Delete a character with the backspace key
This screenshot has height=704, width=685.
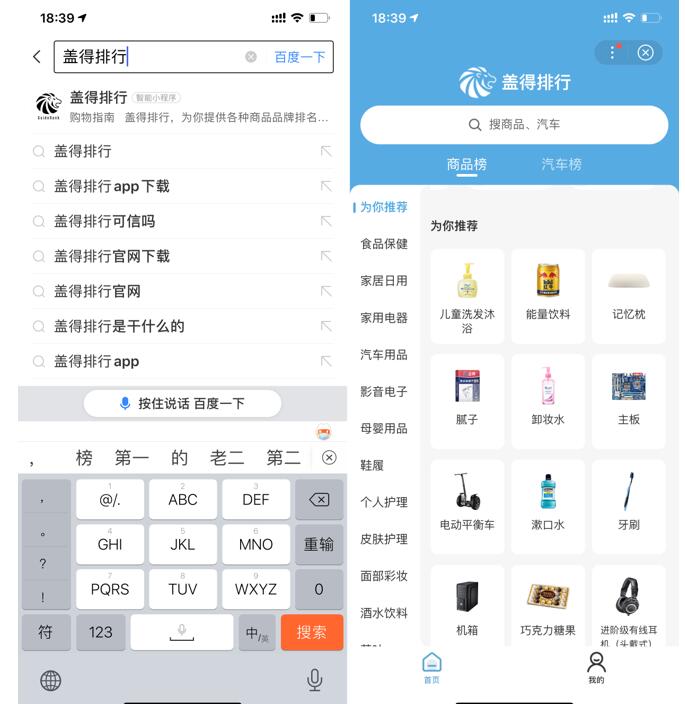(x=319, y=499)
